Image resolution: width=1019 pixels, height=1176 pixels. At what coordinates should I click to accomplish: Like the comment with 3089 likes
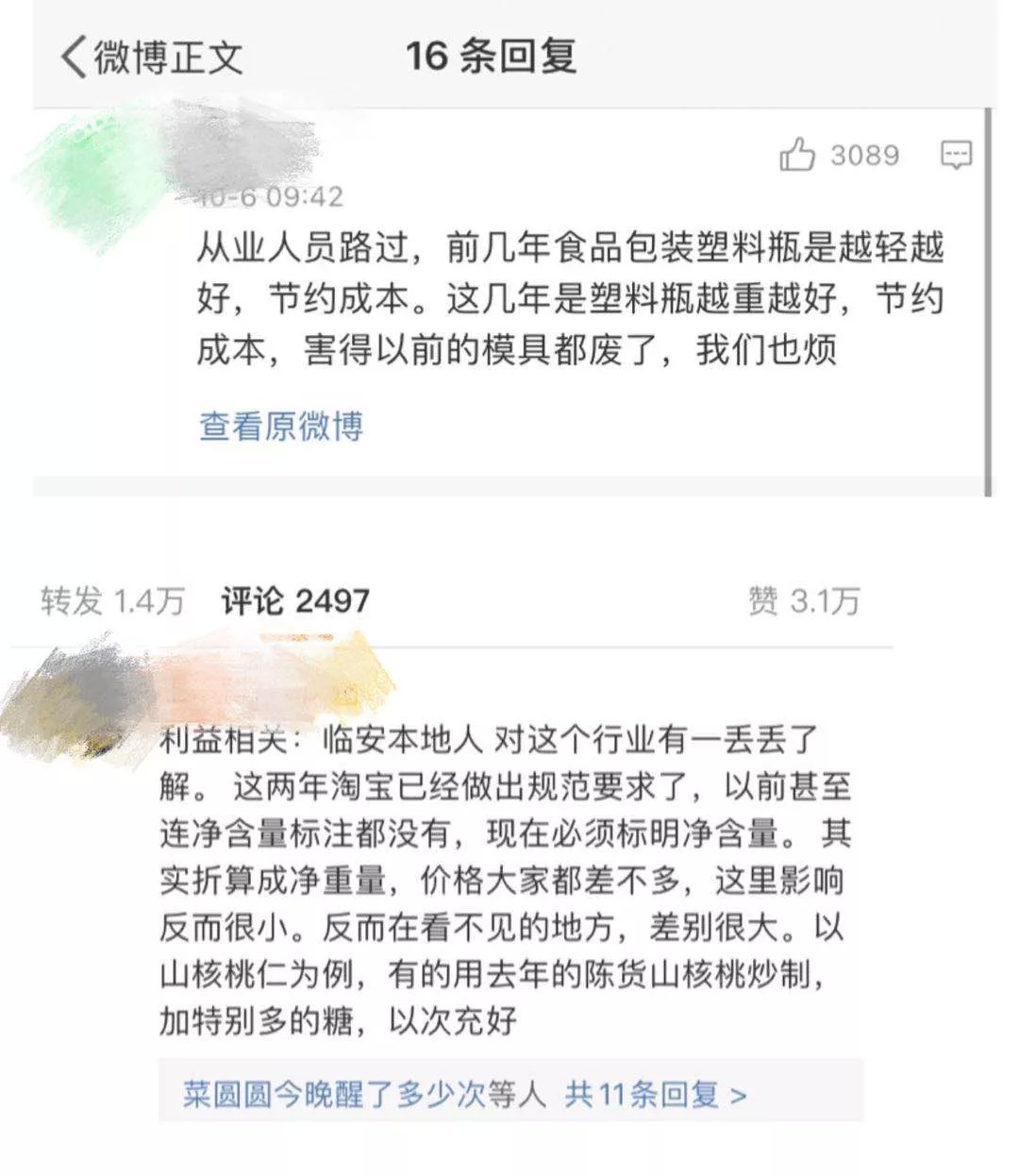798,155
